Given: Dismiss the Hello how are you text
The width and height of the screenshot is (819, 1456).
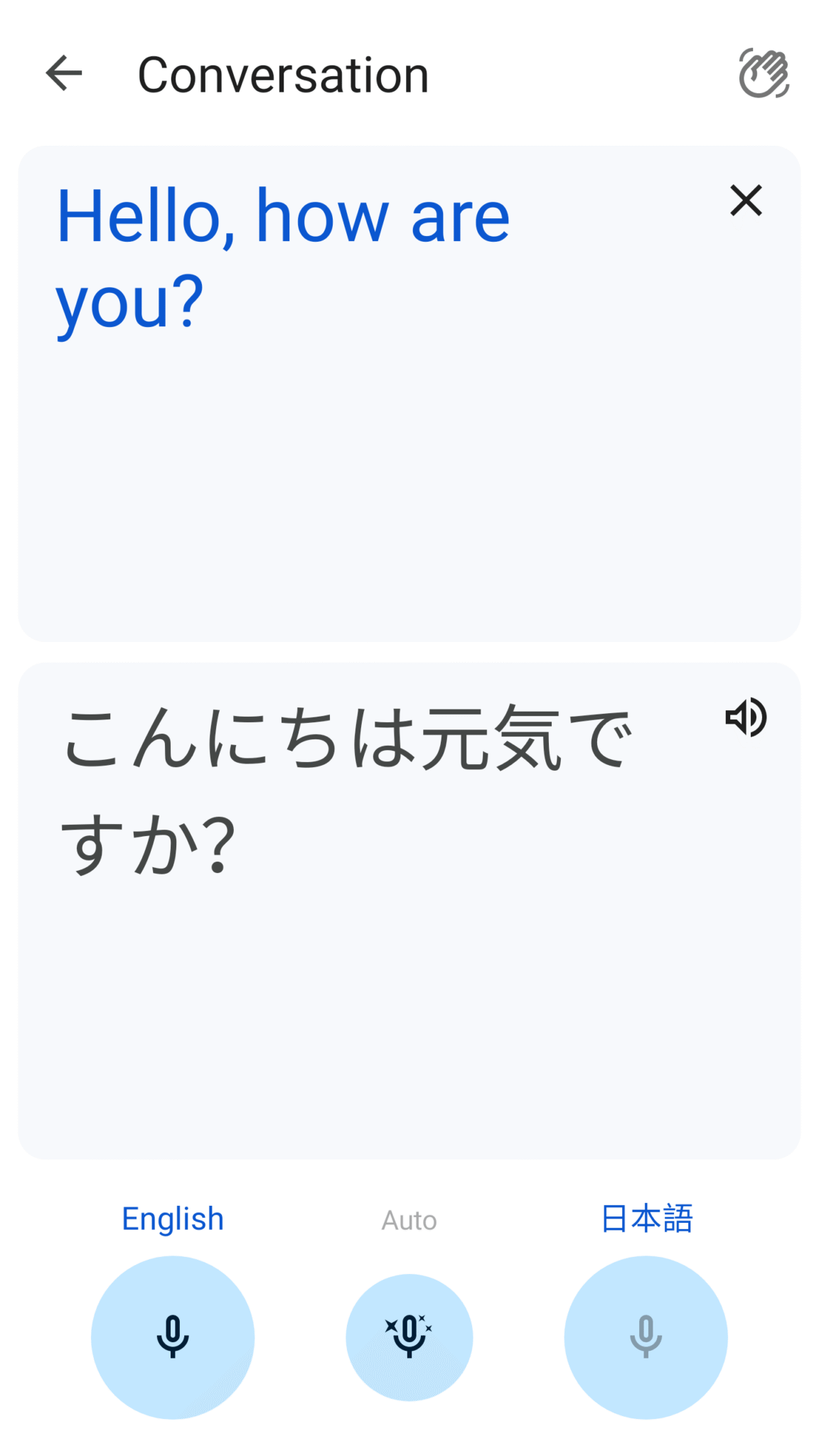Looking at the screenshot, I should point(746,201).
